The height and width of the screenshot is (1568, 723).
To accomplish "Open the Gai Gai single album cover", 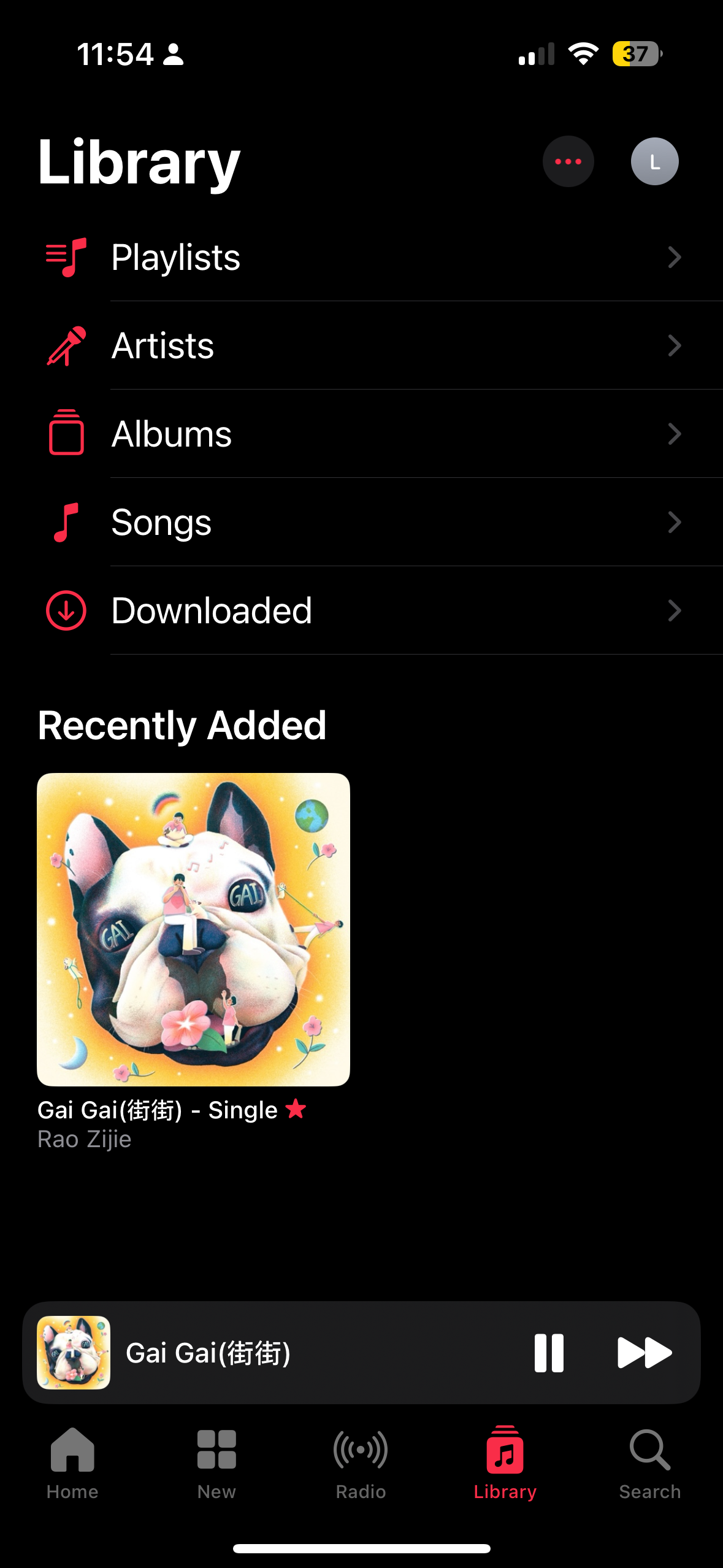I will [x=193, y=929].
